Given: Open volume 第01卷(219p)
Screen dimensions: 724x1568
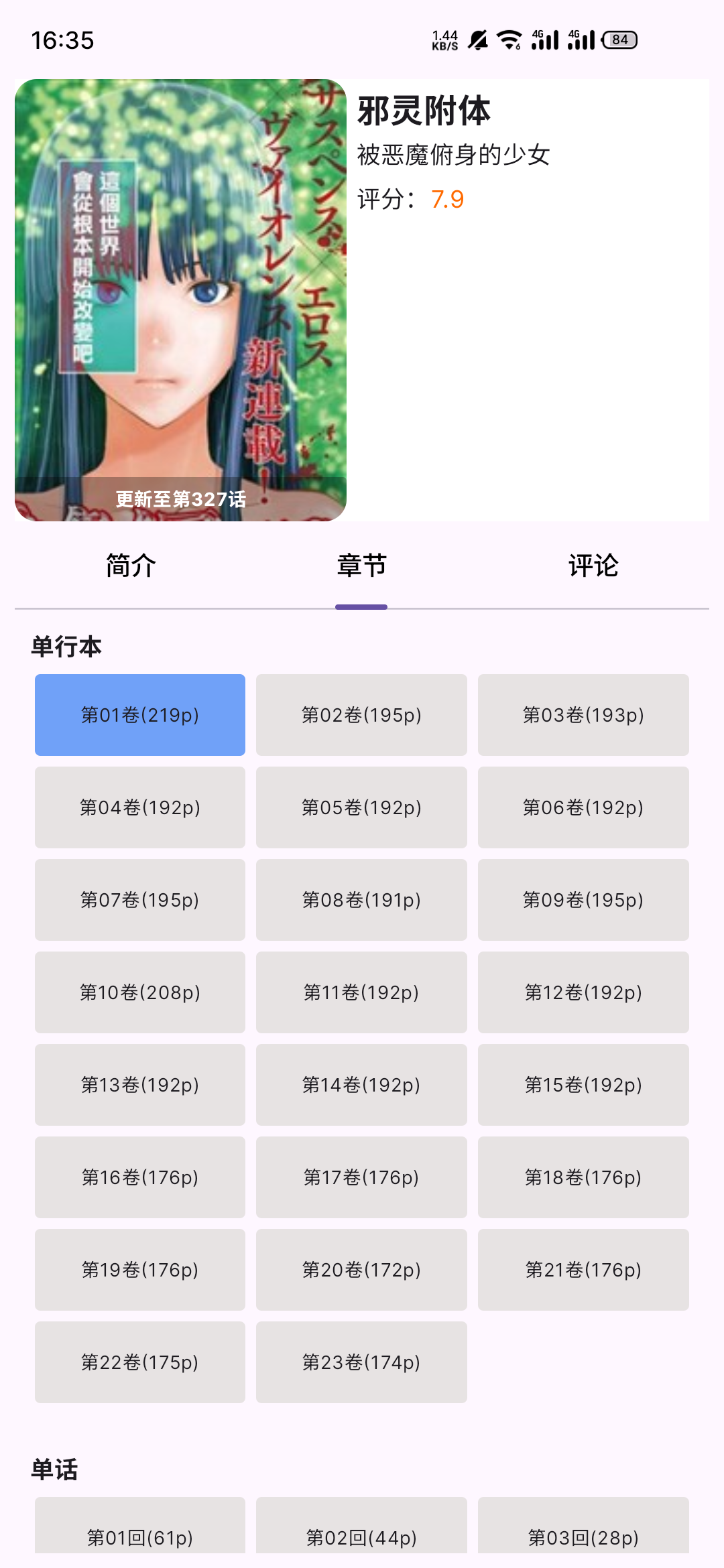Looking at the screenshot, I should (140, 715).
